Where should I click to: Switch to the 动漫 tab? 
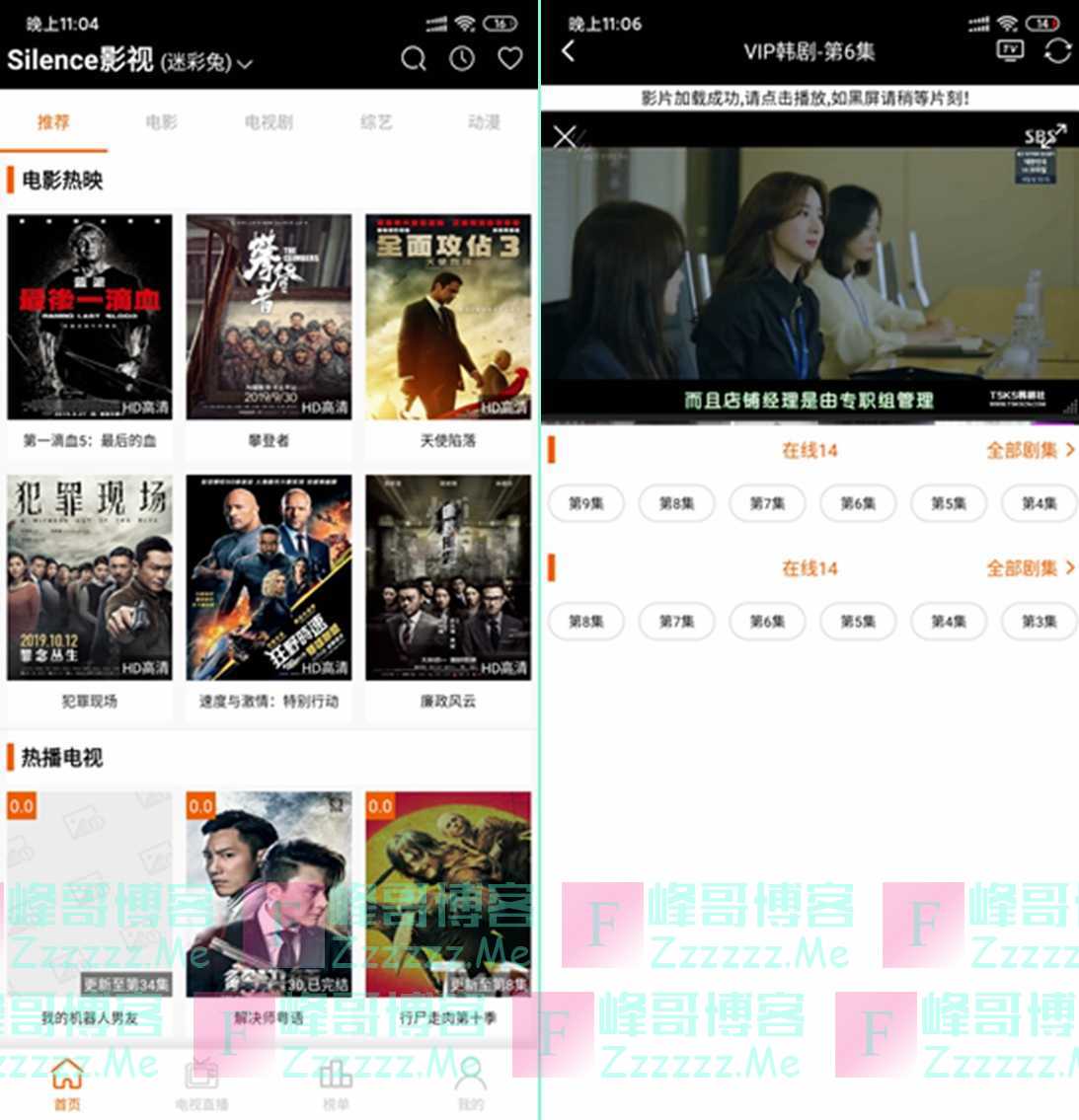click(x=484, y=122)
